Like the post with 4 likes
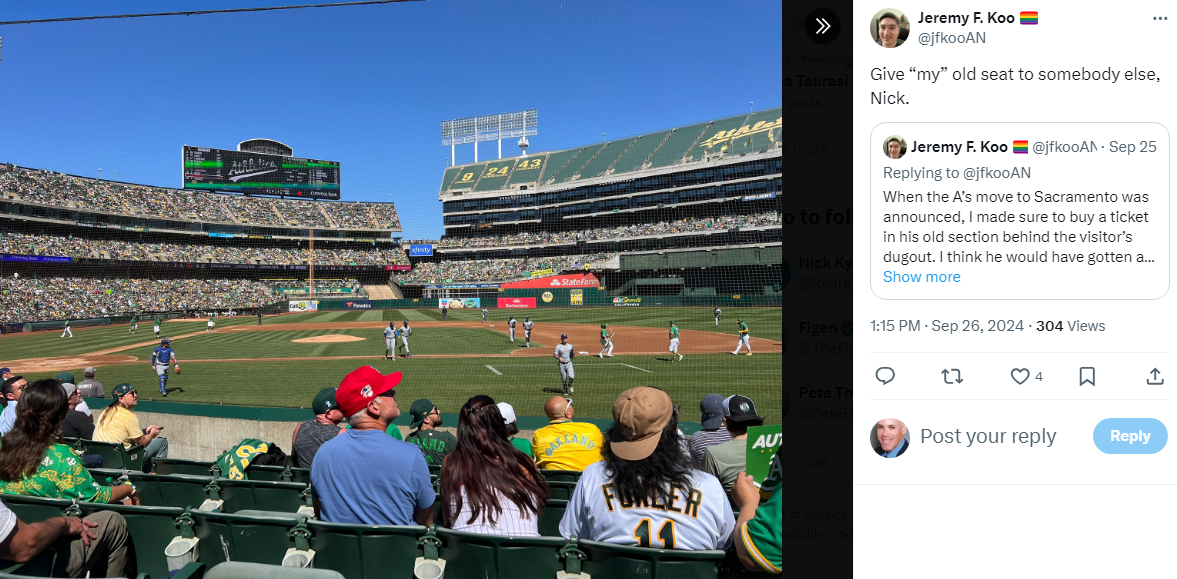1177x579 pixels. click(1020, 376)
